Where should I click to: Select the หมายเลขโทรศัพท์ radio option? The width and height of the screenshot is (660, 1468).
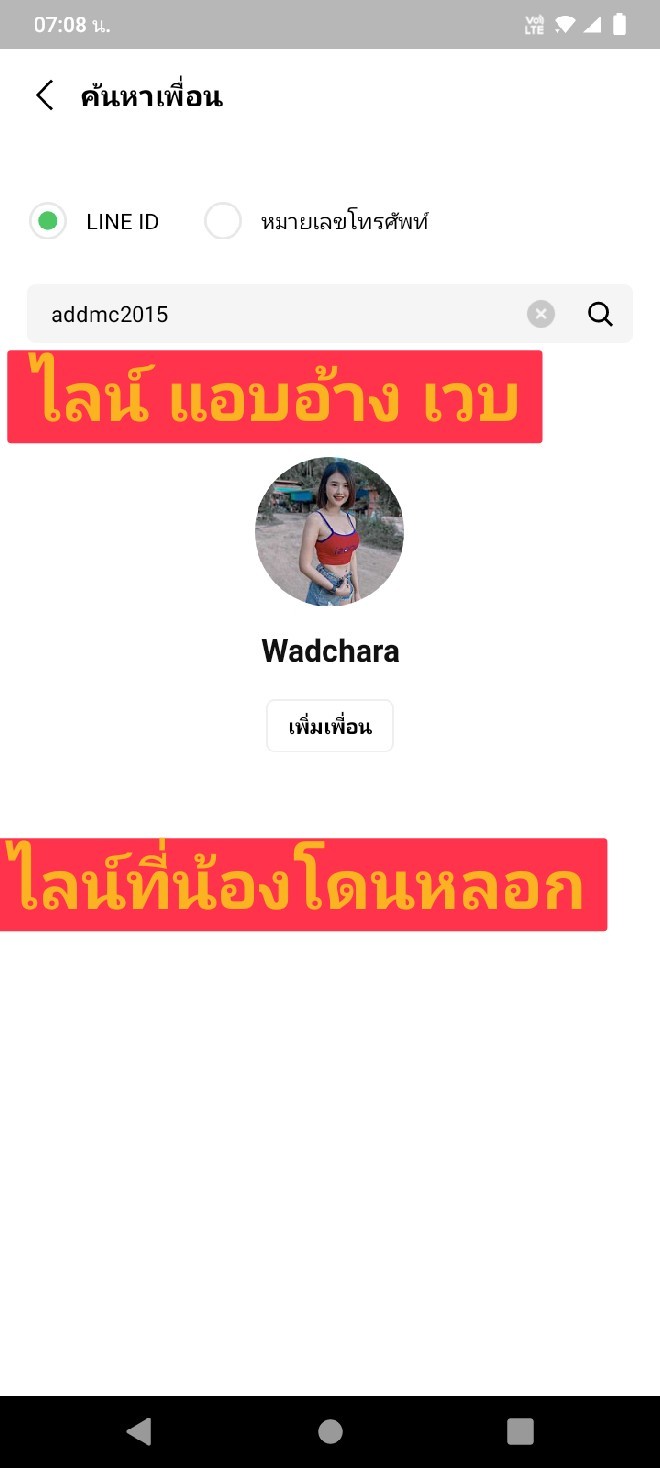[x=223, y=221]
